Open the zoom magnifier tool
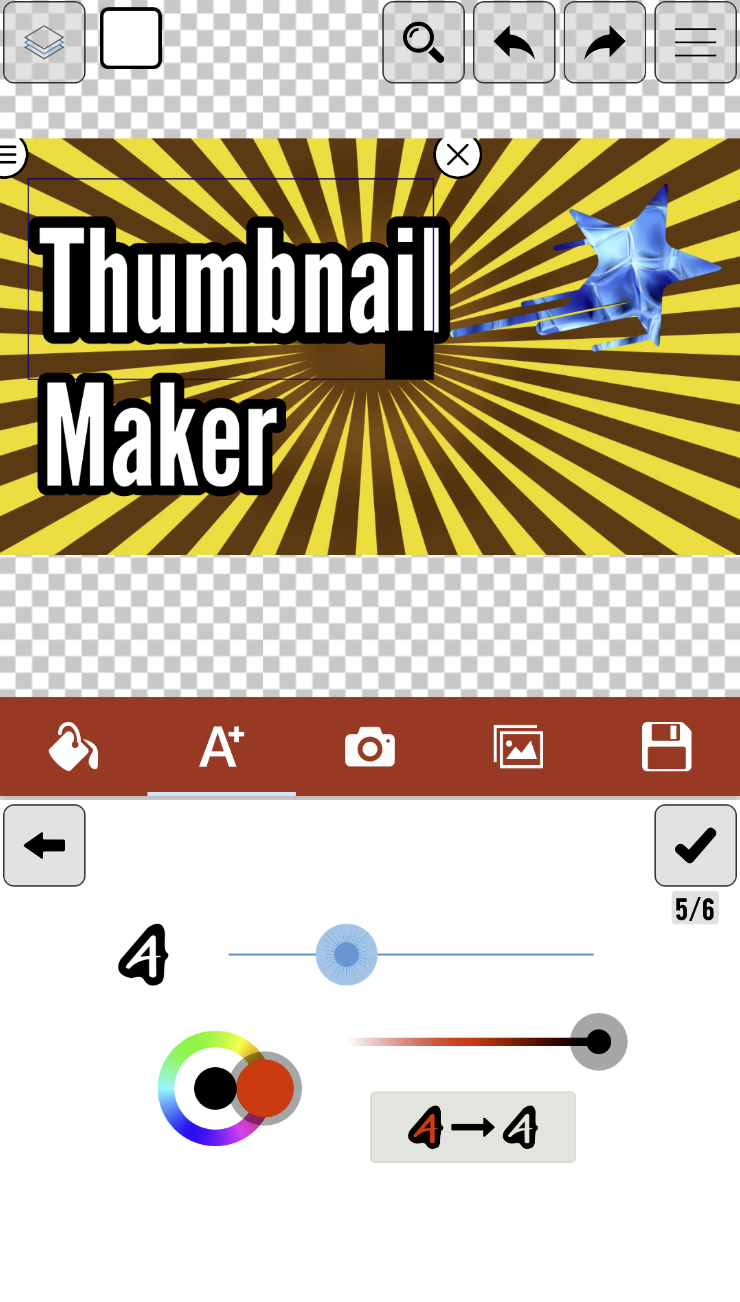This screenshot has height=1302, width=740. tap(423, 42)
